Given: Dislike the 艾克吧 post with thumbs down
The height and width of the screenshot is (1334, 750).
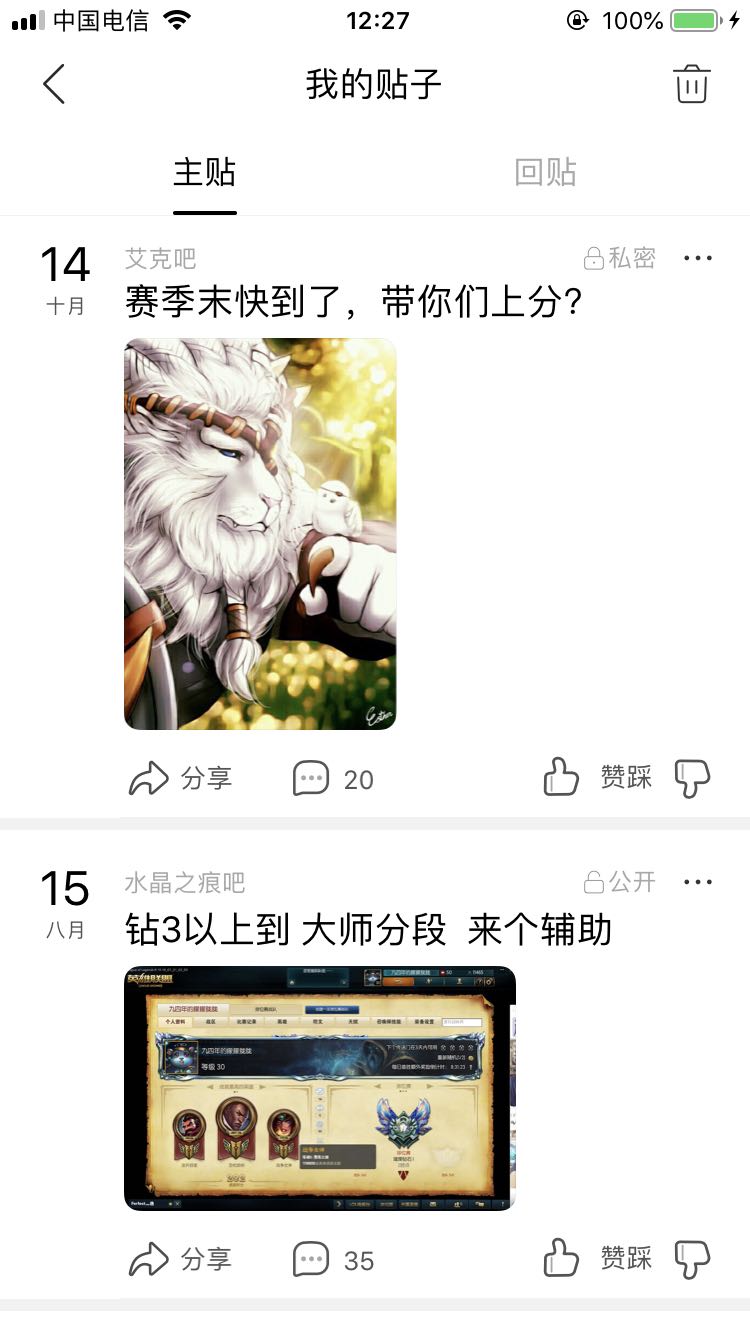Looking at the screenshot, I should click(x=692, y=778).
